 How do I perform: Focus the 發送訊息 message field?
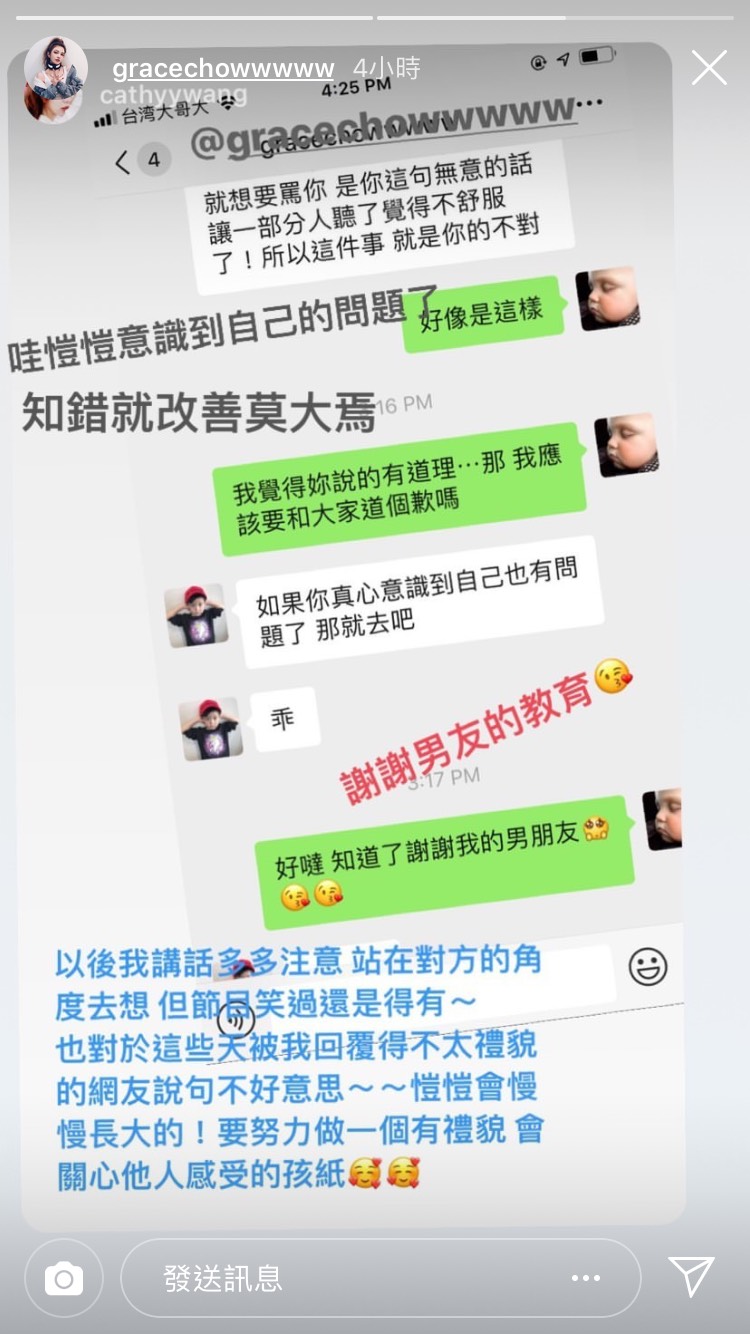(340, 1277)
